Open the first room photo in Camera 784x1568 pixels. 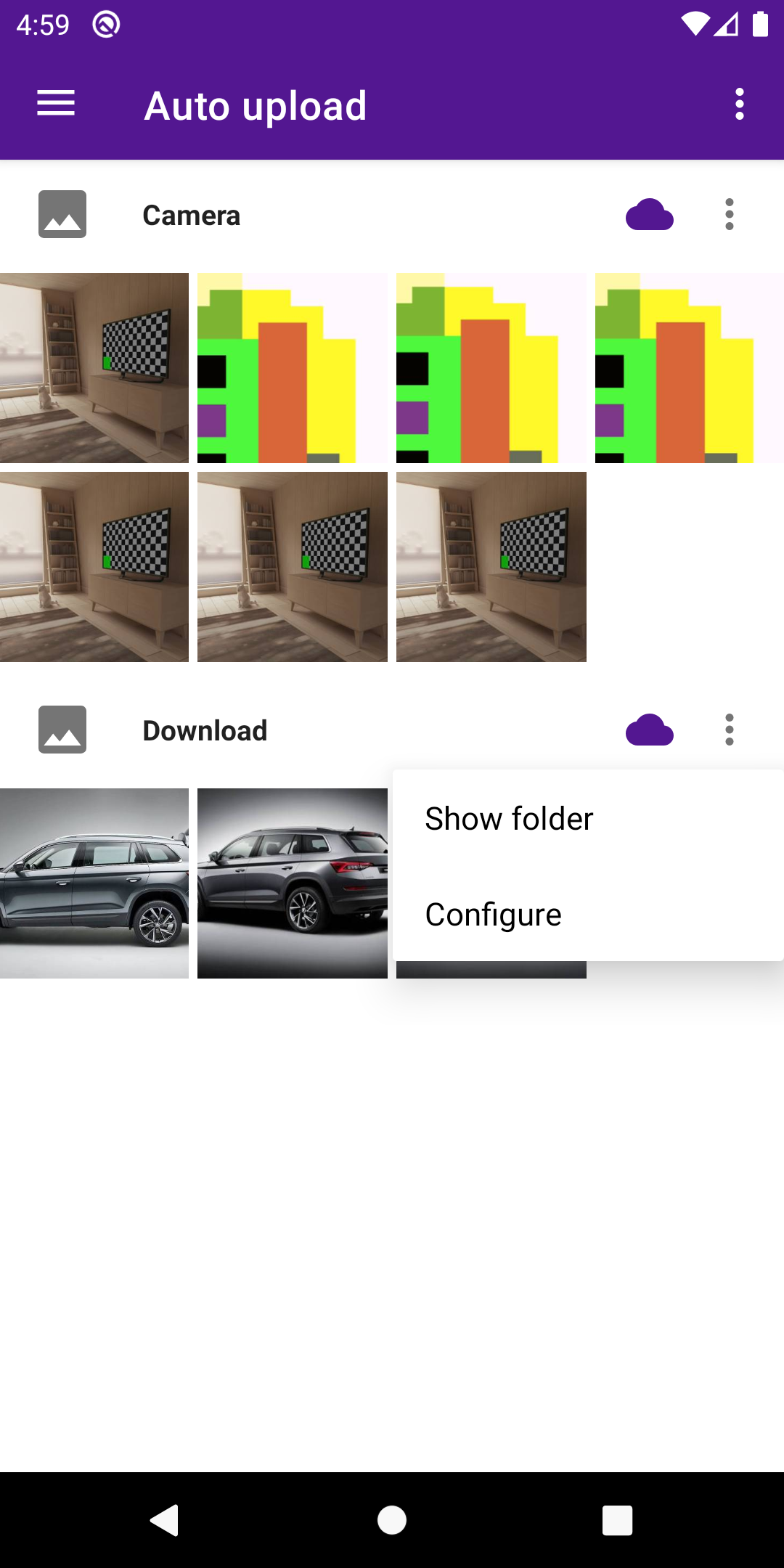tap(94, 368)
